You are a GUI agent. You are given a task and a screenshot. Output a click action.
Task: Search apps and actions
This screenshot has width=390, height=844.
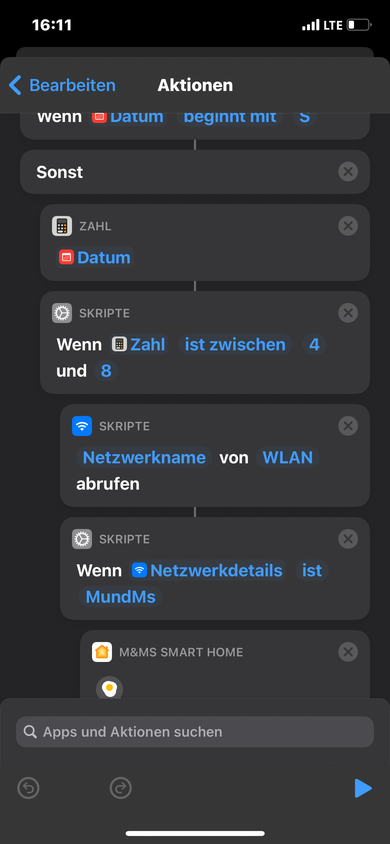(x=195, y=732)
